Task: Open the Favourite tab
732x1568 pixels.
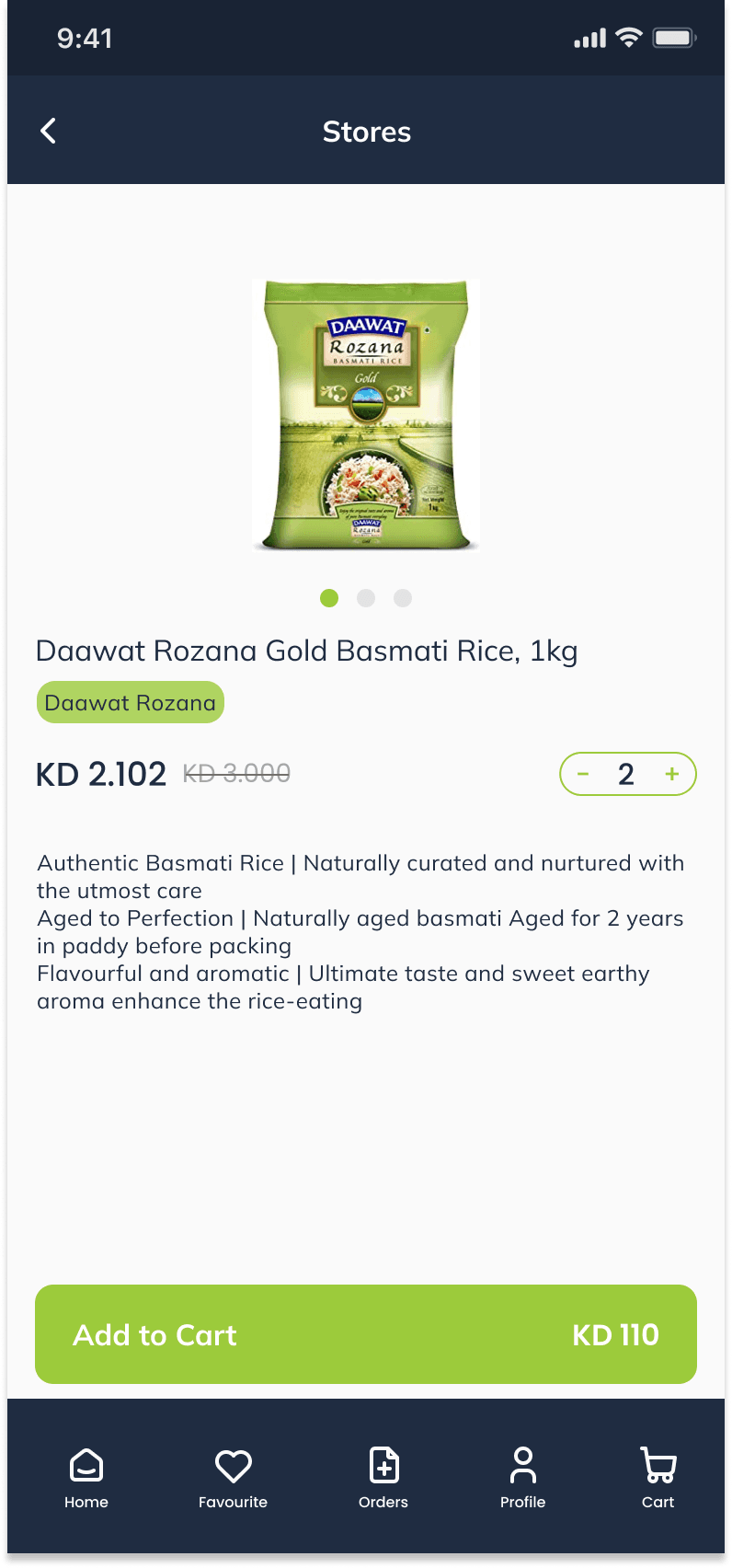Action: click(x=233, y=1477)
